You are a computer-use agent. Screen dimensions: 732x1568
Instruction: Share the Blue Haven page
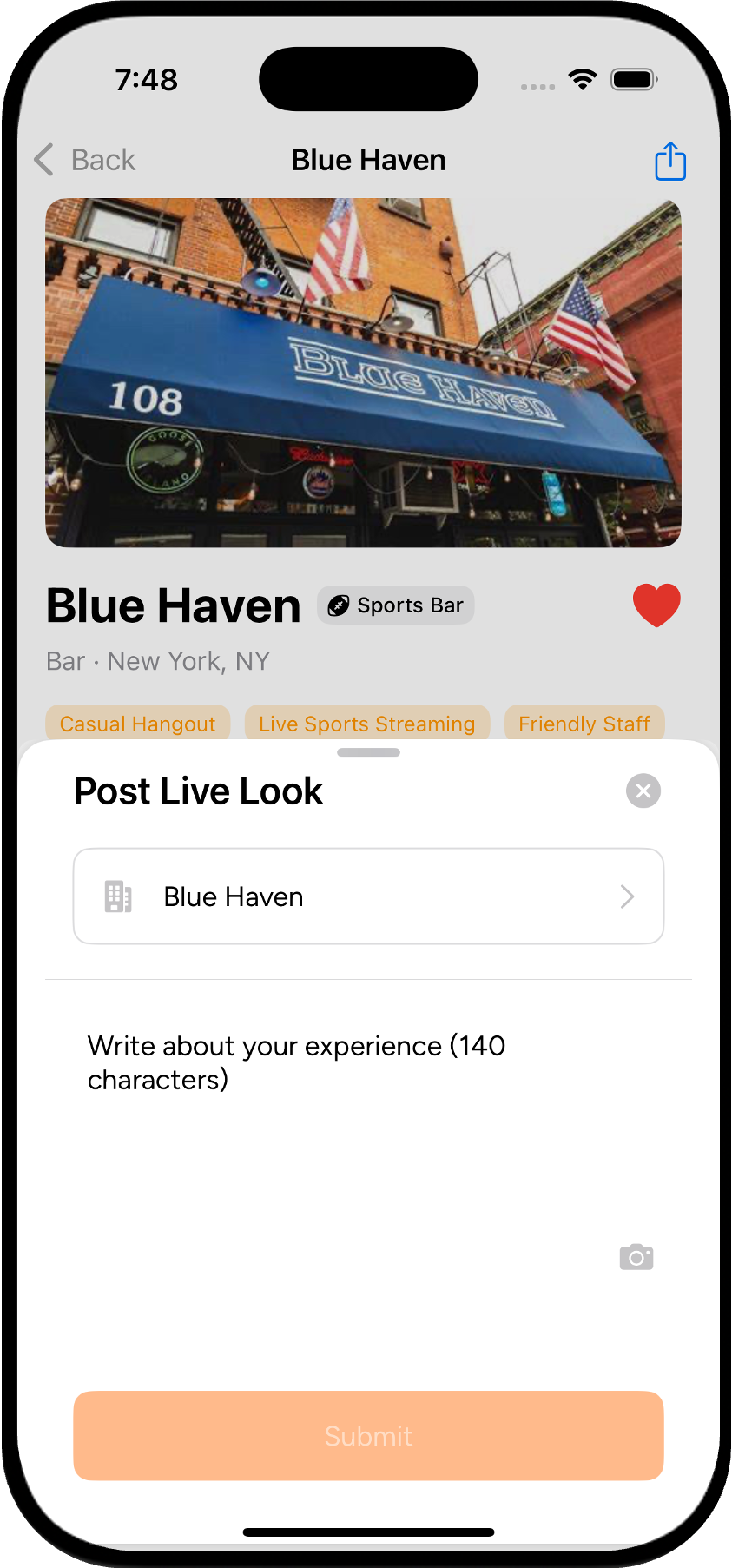coord(669,162)
